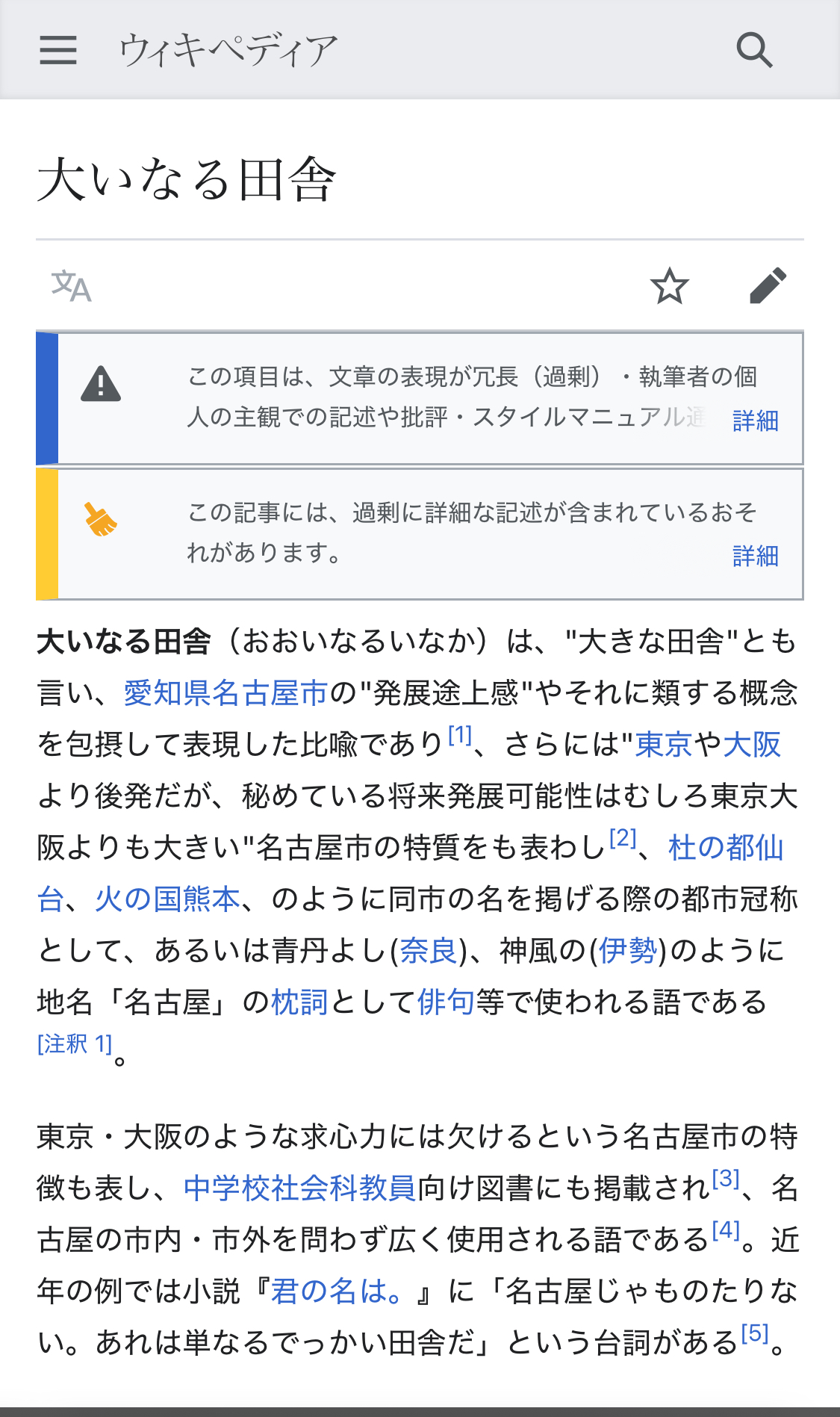The height and width of the screenshot is (1417, 840).
Task: Open 詳細 in the yellow cleanup notice
Action: 756,556
